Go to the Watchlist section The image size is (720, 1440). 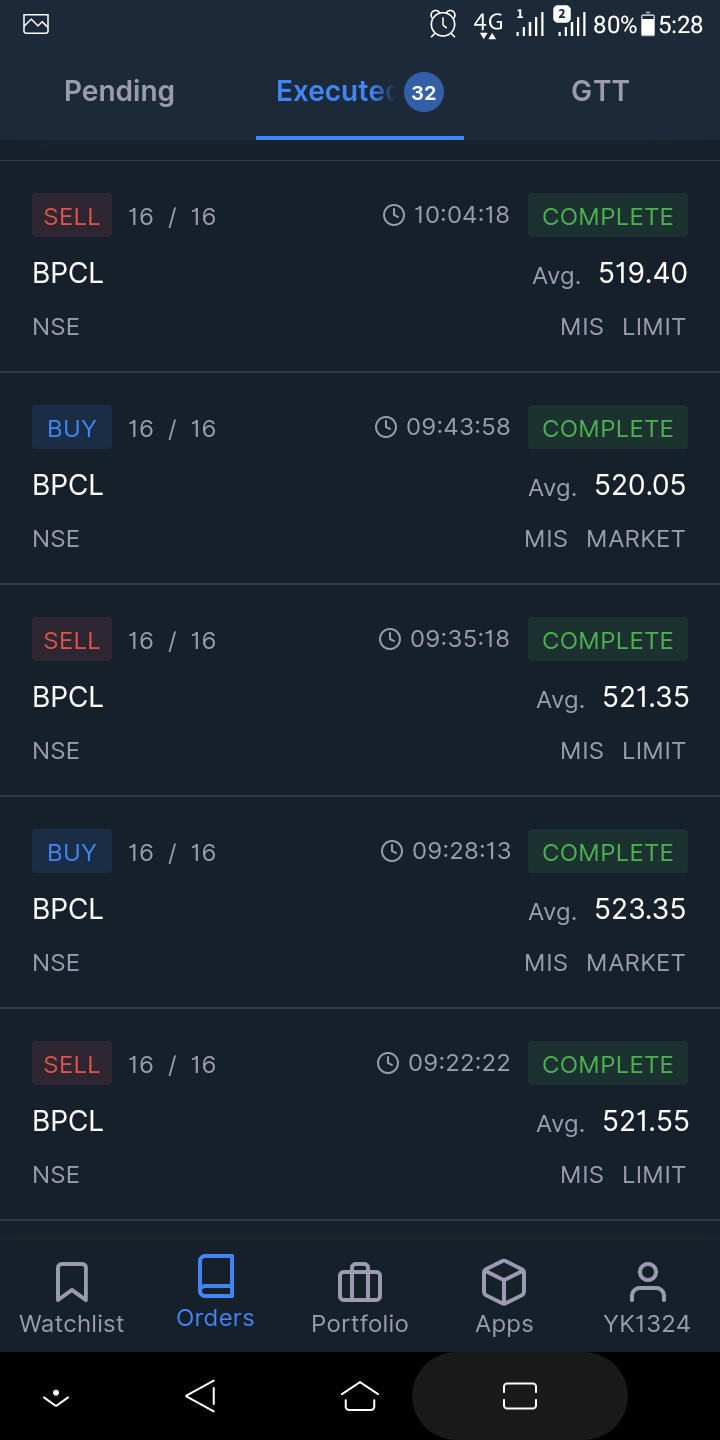[x=72, y=1297]
